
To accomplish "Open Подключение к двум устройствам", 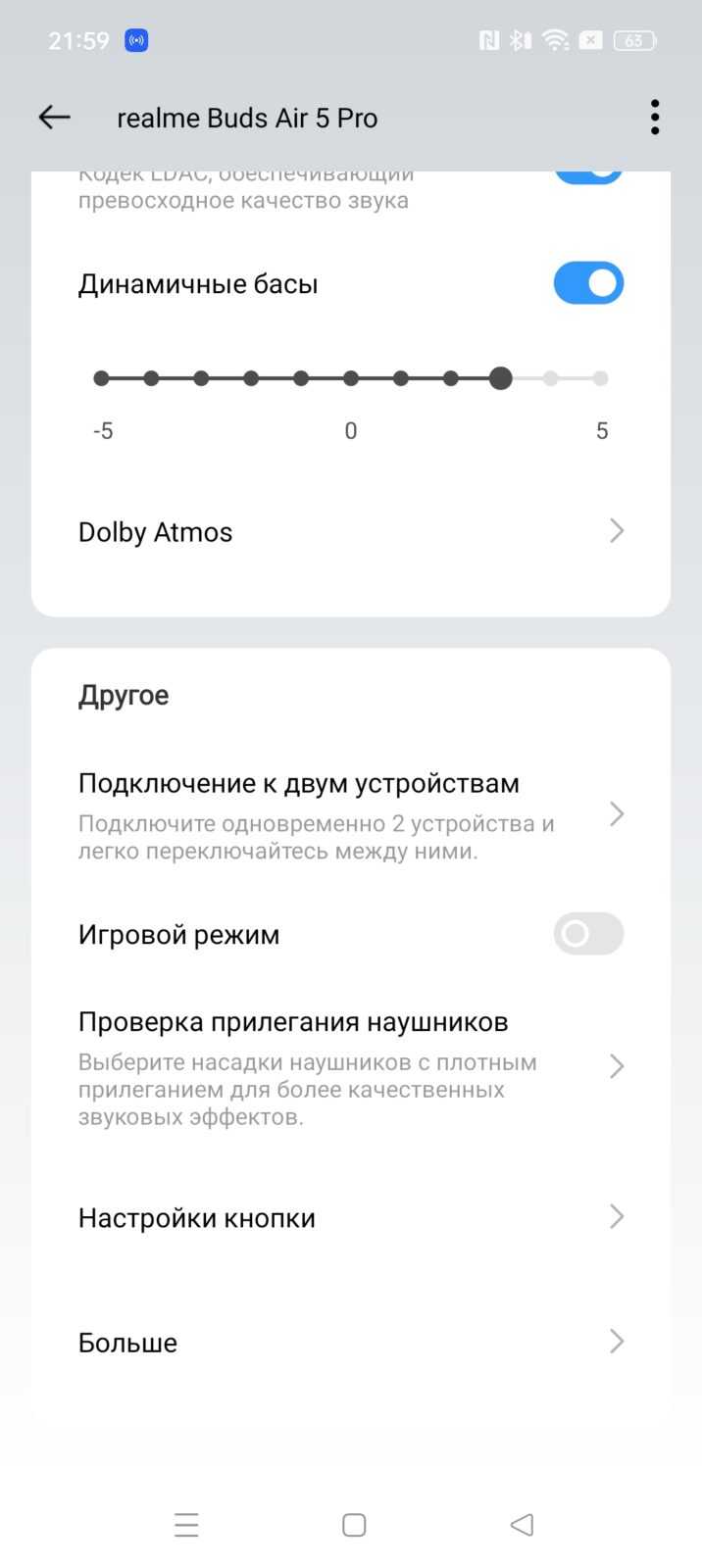I will point(351,815).
